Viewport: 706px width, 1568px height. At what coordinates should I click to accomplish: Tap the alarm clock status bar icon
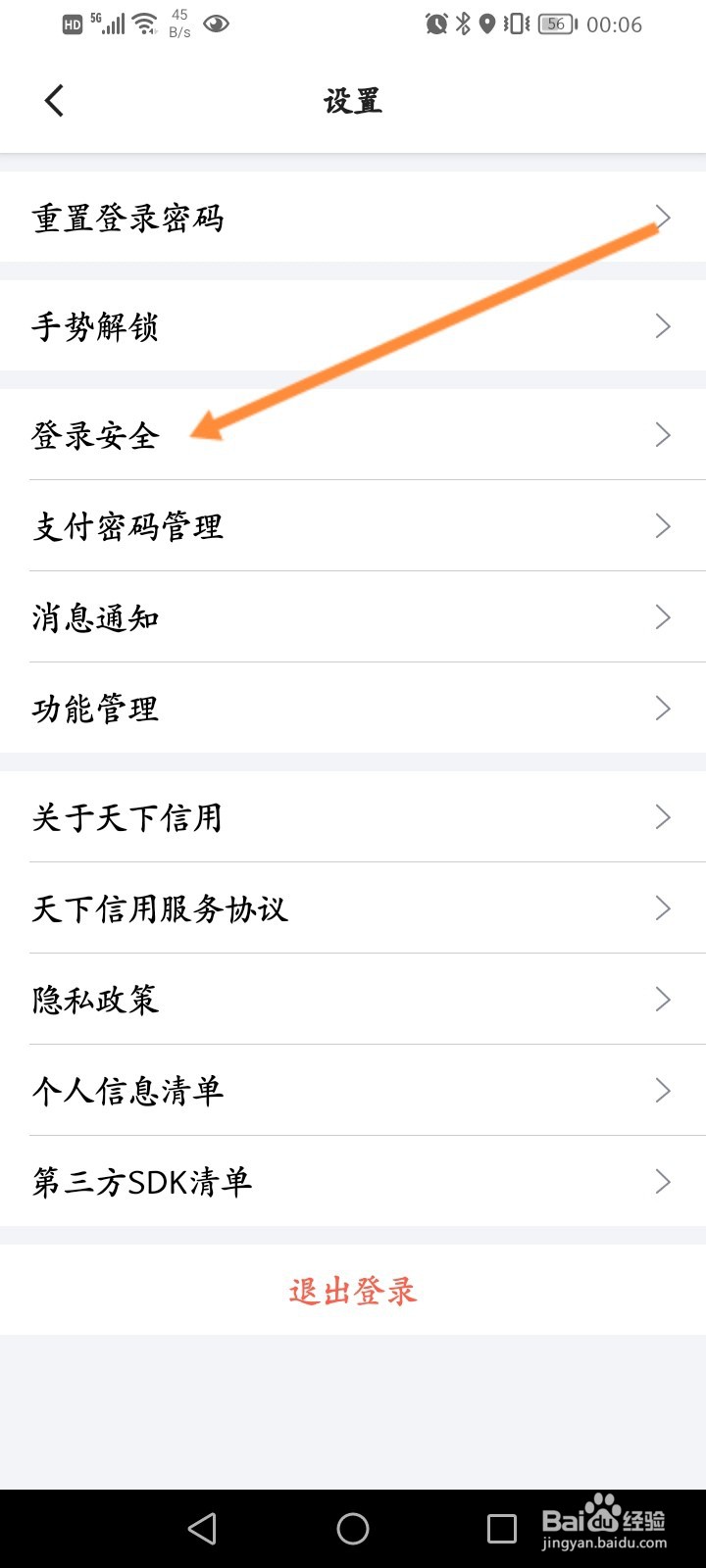[x=432, y=23]
